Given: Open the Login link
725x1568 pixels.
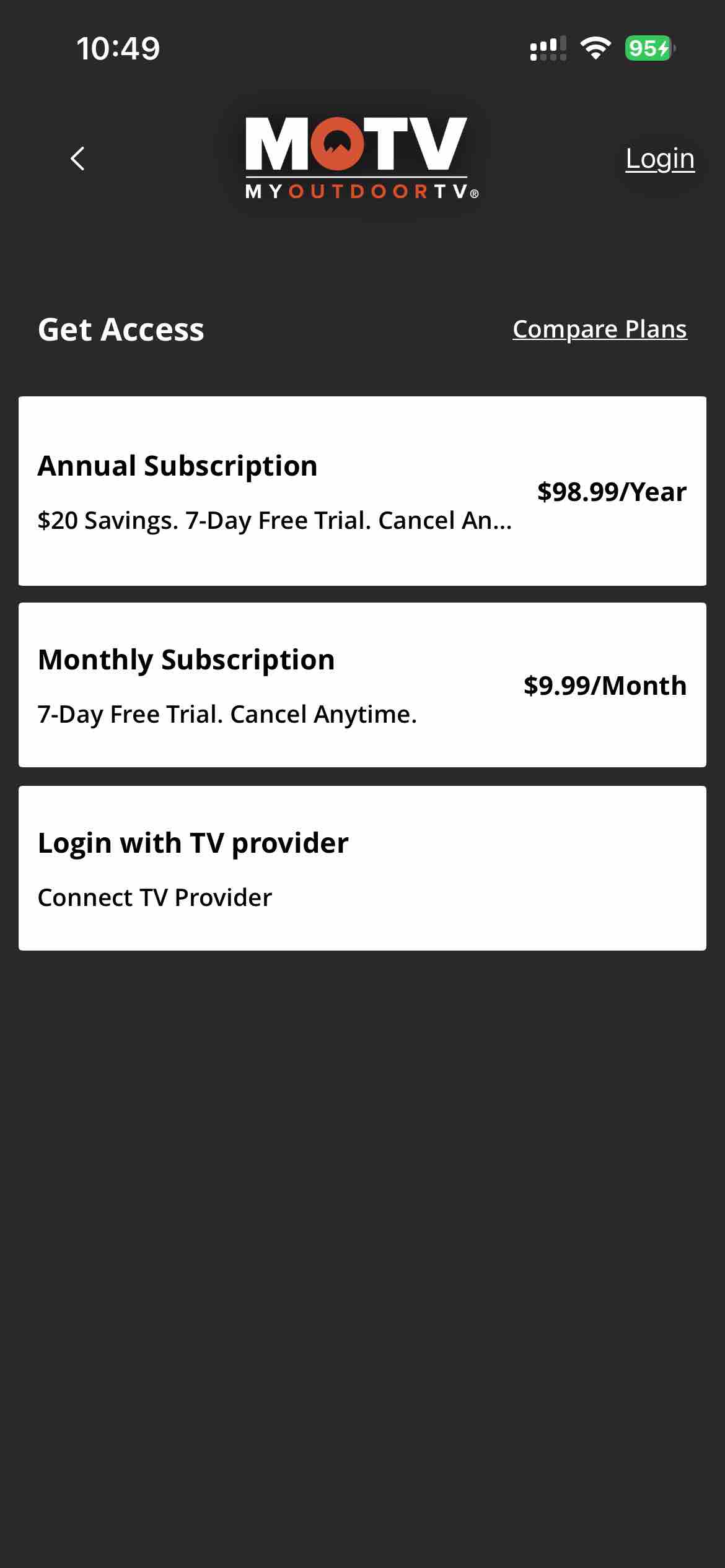Looking at the screenshot, I should [659, 159].
